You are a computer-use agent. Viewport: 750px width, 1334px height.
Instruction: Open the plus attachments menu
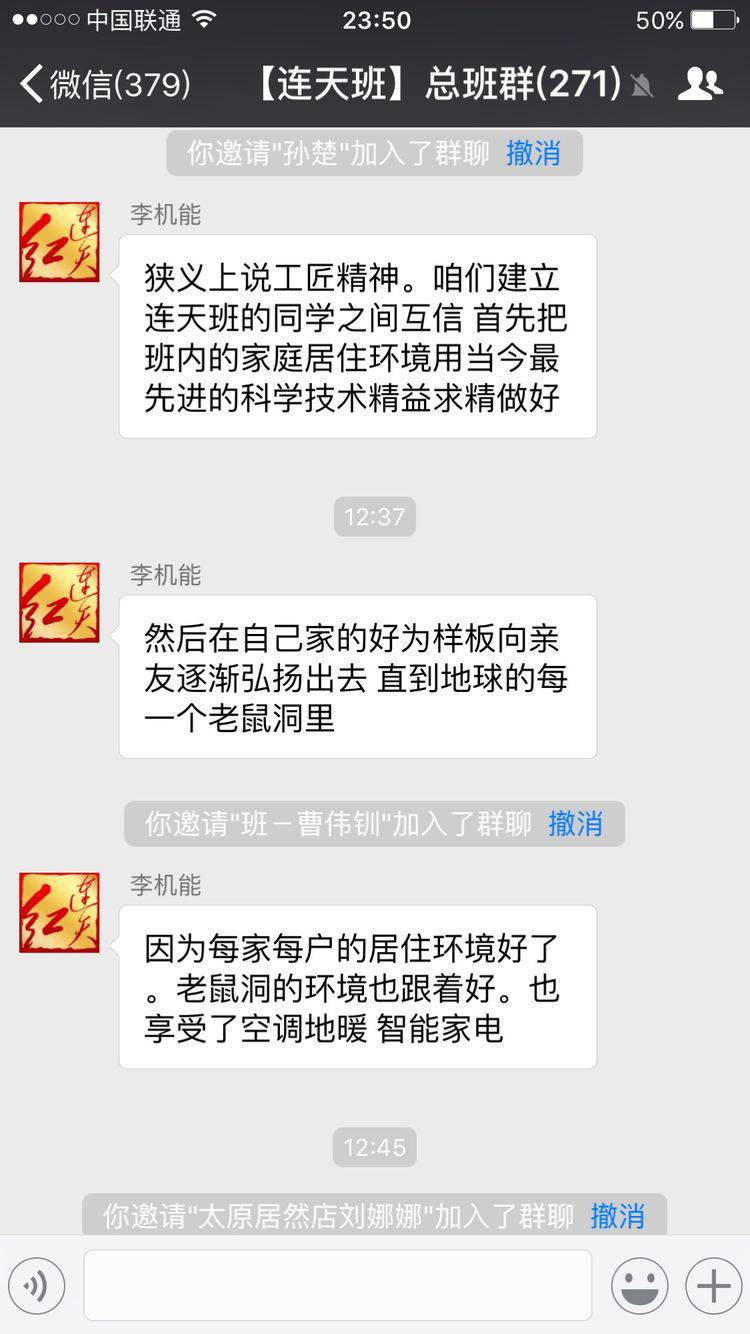point(713,1286)
